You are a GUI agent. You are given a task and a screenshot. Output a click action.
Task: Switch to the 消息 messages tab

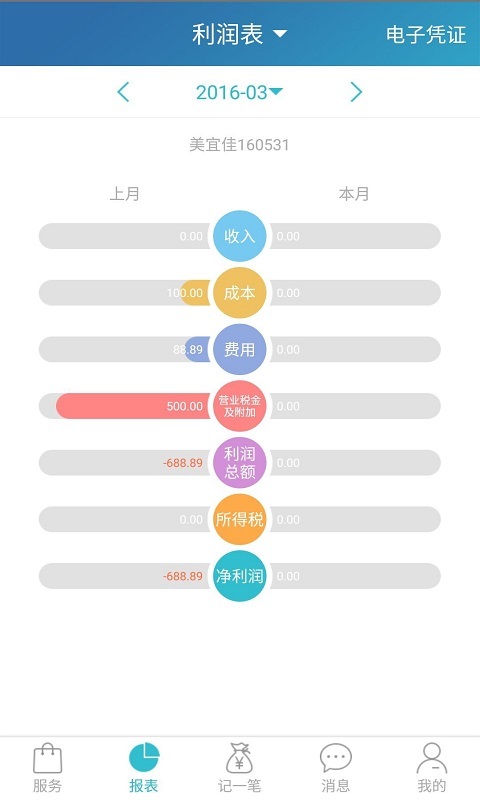tap(336, 768)
